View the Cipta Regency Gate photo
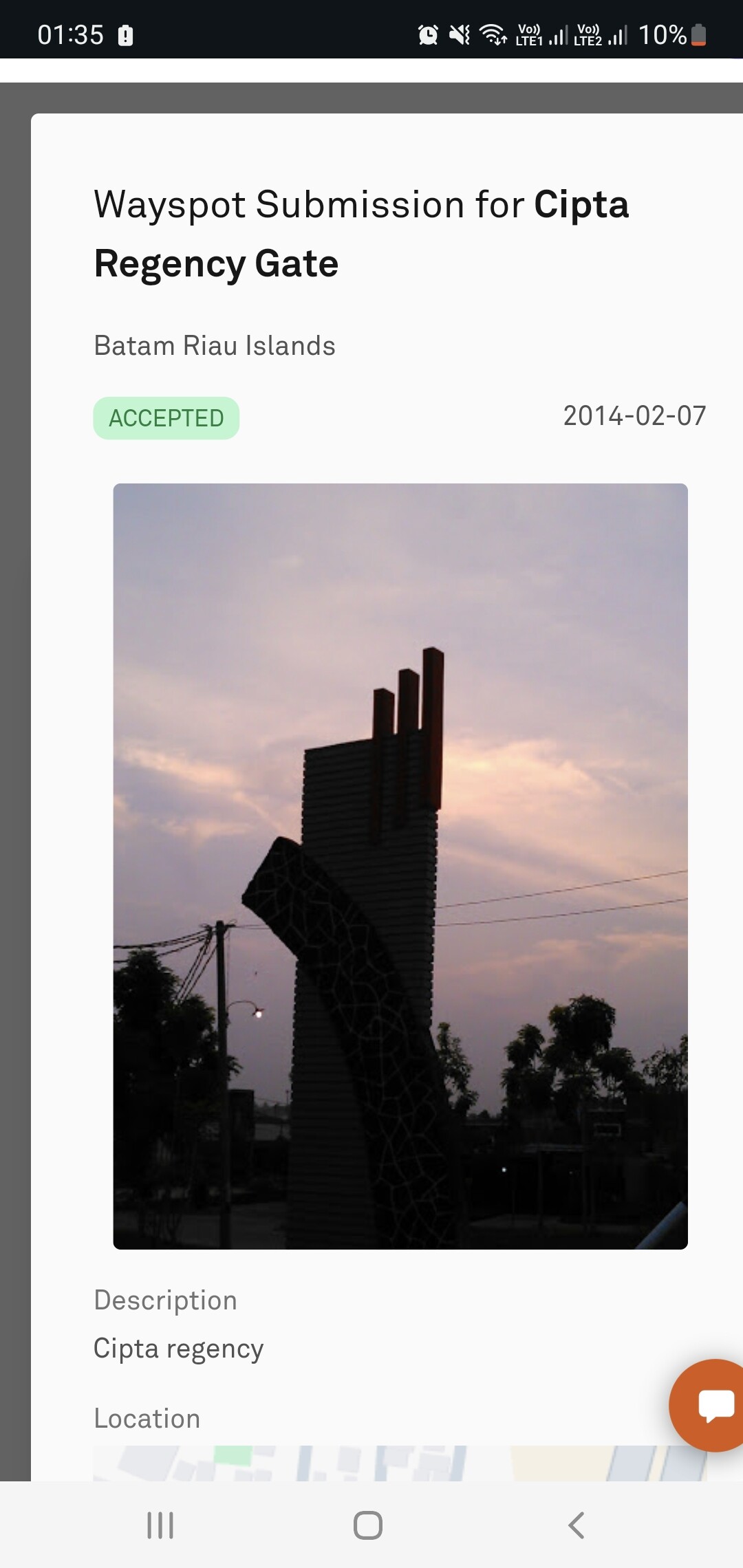The width and height of the screenshot is (743, 1568). tap(400, 867)
